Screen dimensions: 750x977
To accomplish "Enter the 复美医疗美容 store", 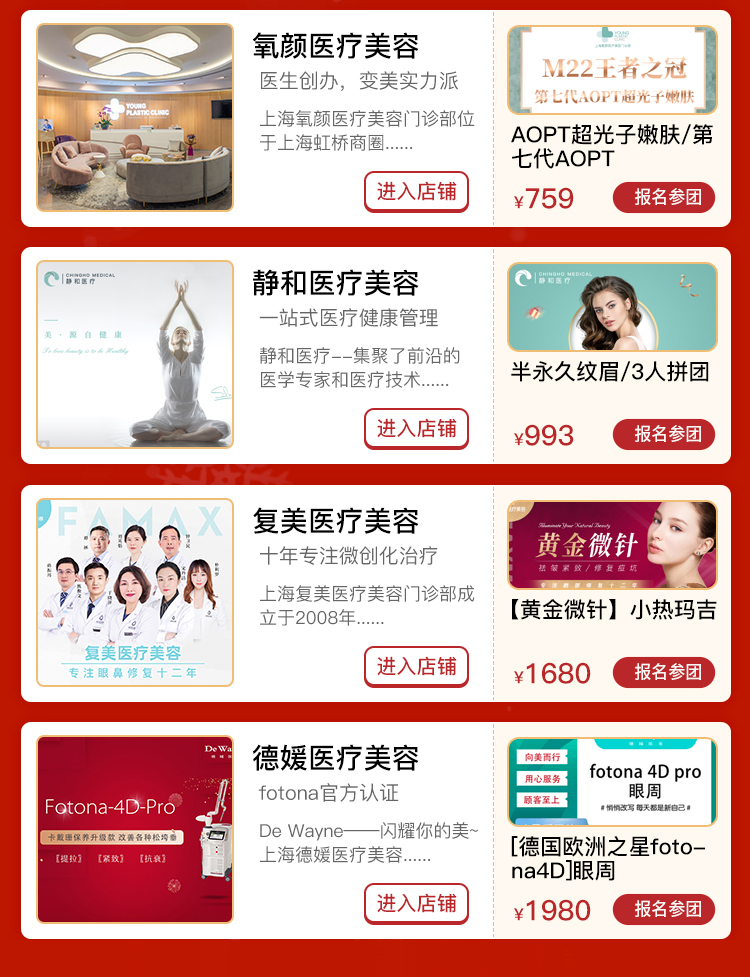I will pyautogui.click(x=416, y=666).
